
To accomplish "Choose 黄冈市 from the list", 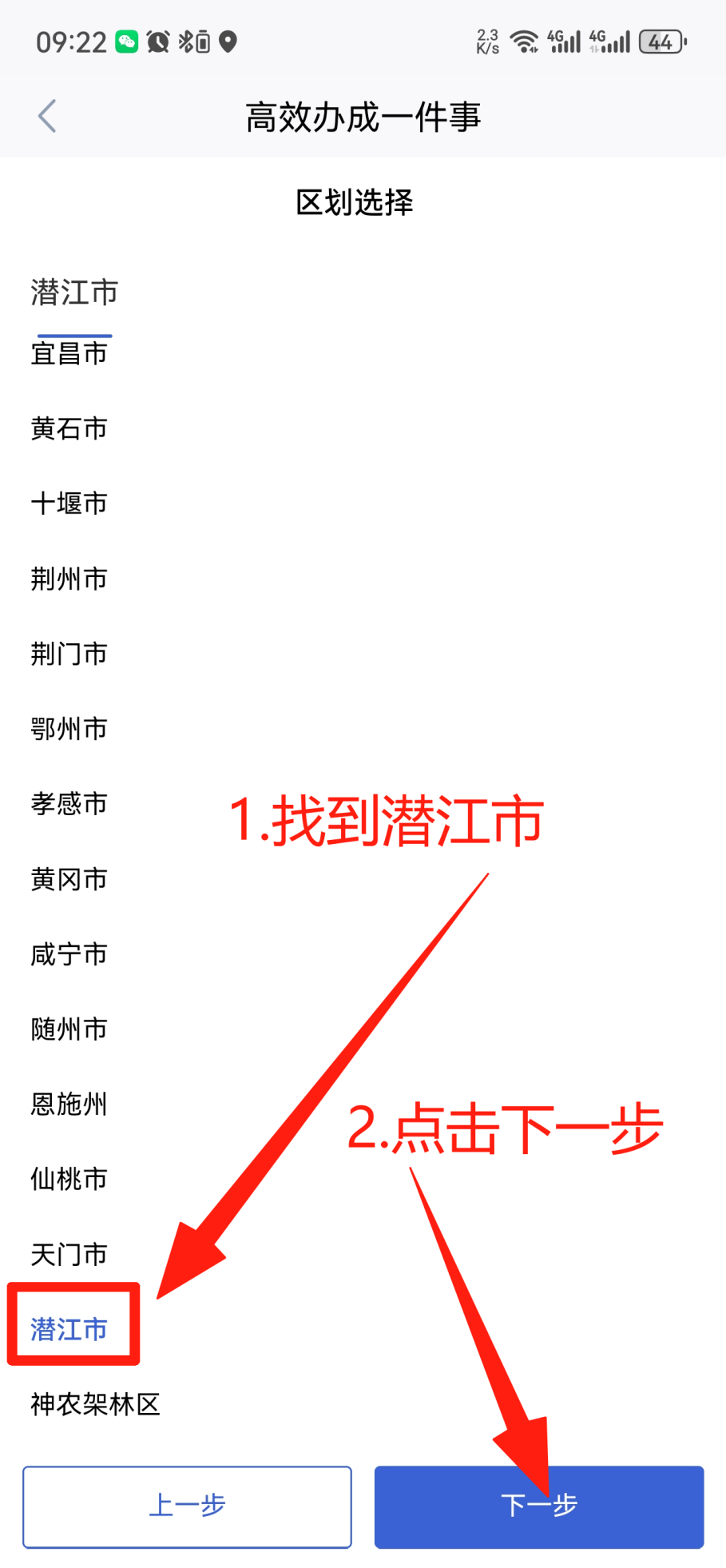I will click(69, 879).
